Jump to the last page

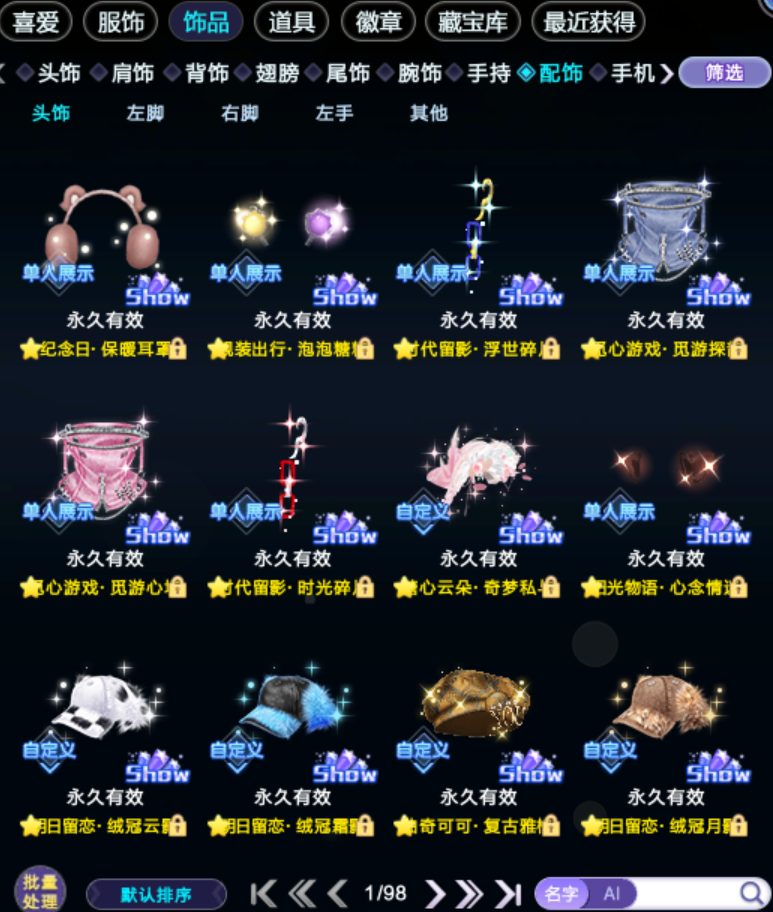508,893
